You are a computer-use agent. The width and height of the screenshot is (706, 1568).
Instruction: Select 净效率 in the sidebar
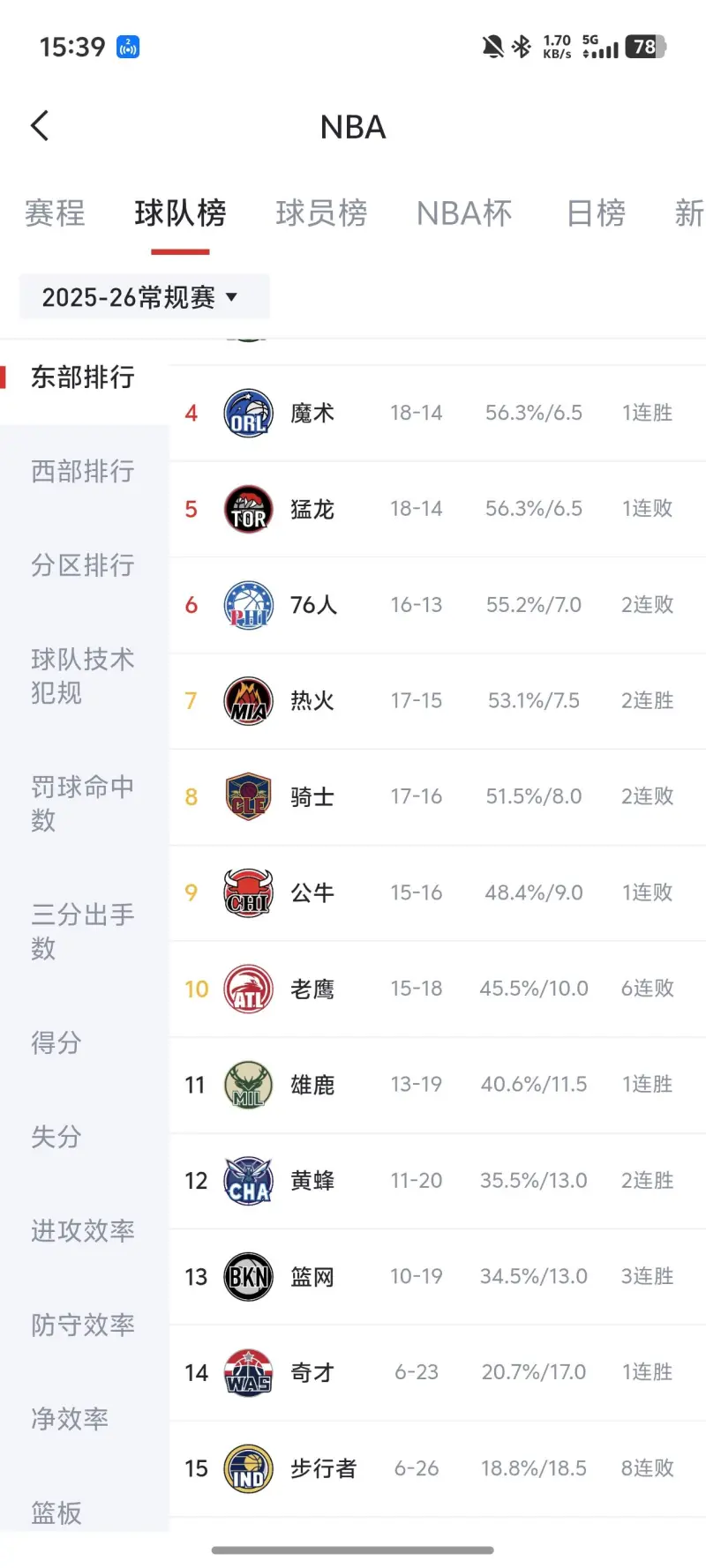pos(70,1418)
